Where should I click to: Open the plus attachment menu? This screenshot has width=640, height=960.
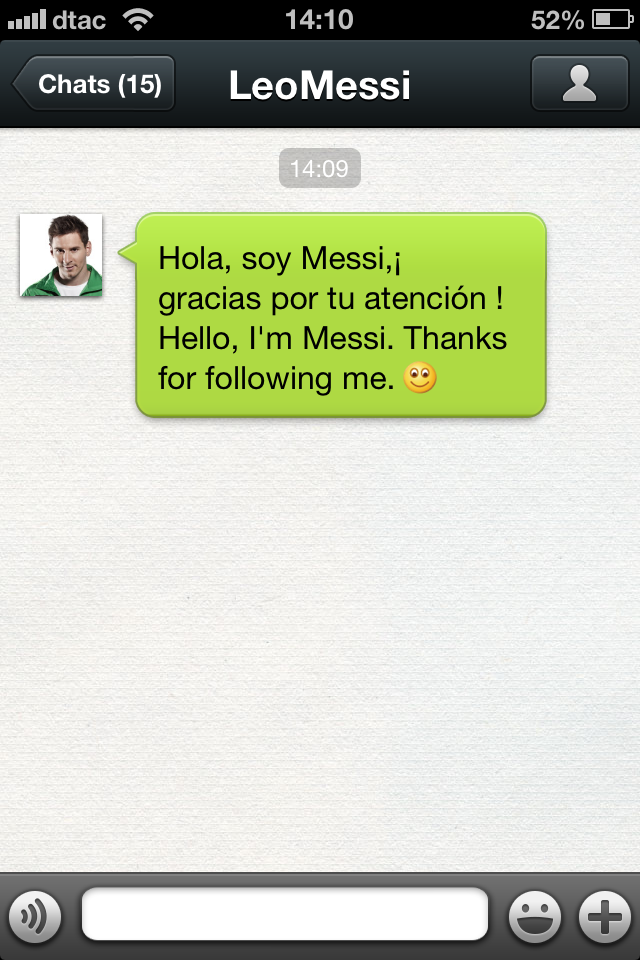[605, 915]
